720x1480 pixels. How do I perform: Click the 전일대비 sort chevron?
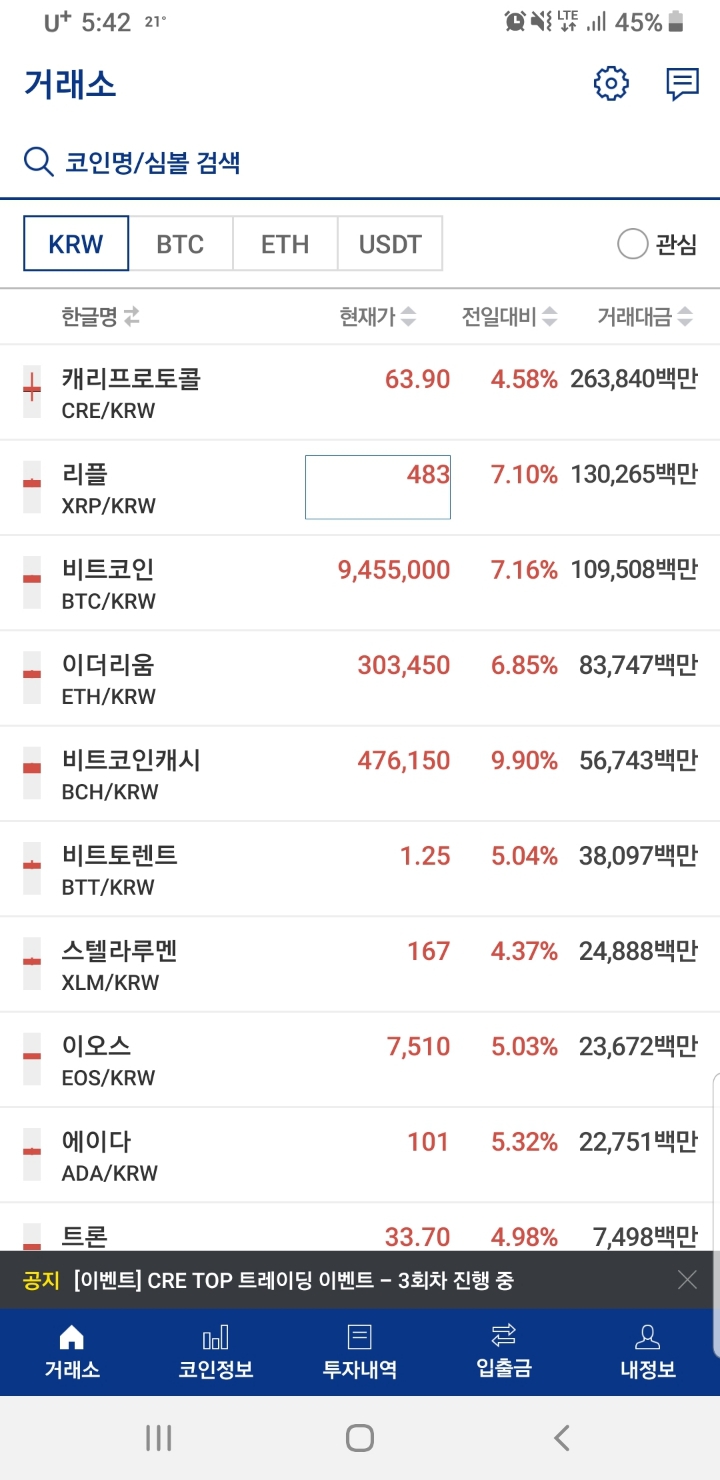coord(551,315)
